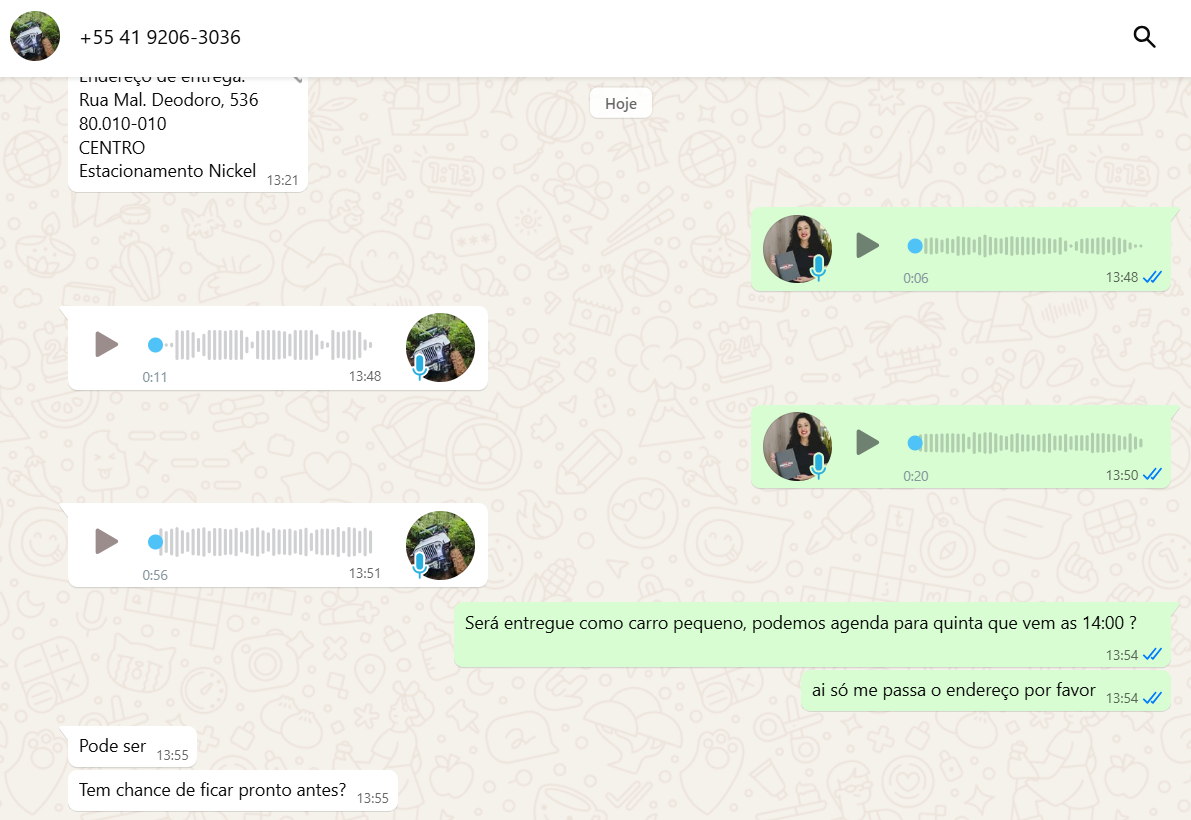Play the 0:56 voice message

106,541
